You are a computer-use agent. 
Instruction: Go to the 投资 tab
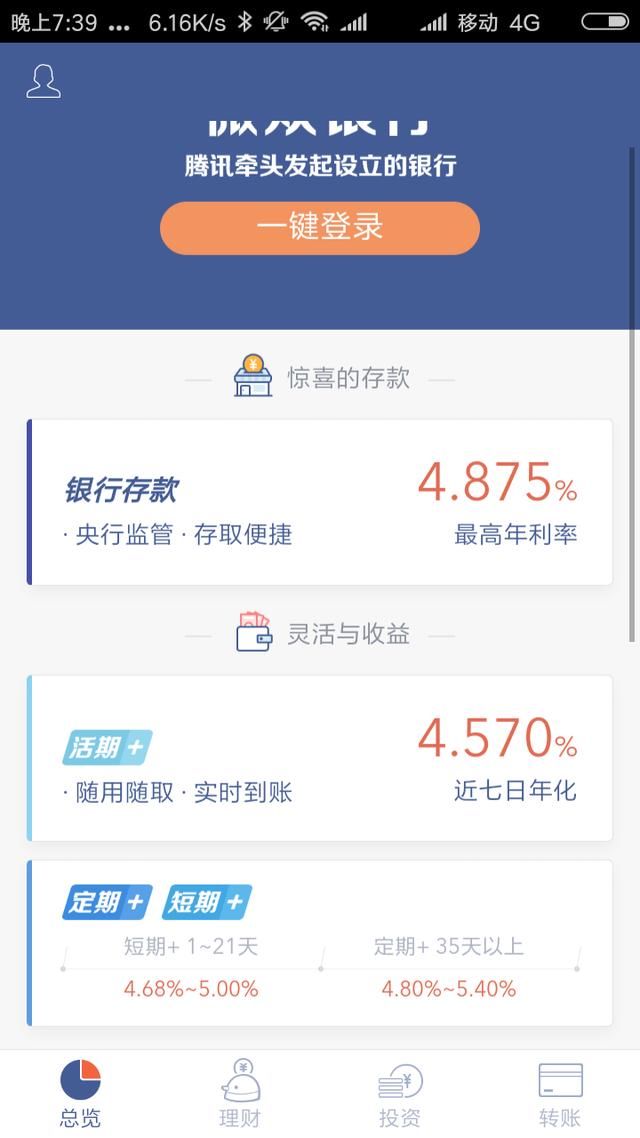coord(400,1094)
